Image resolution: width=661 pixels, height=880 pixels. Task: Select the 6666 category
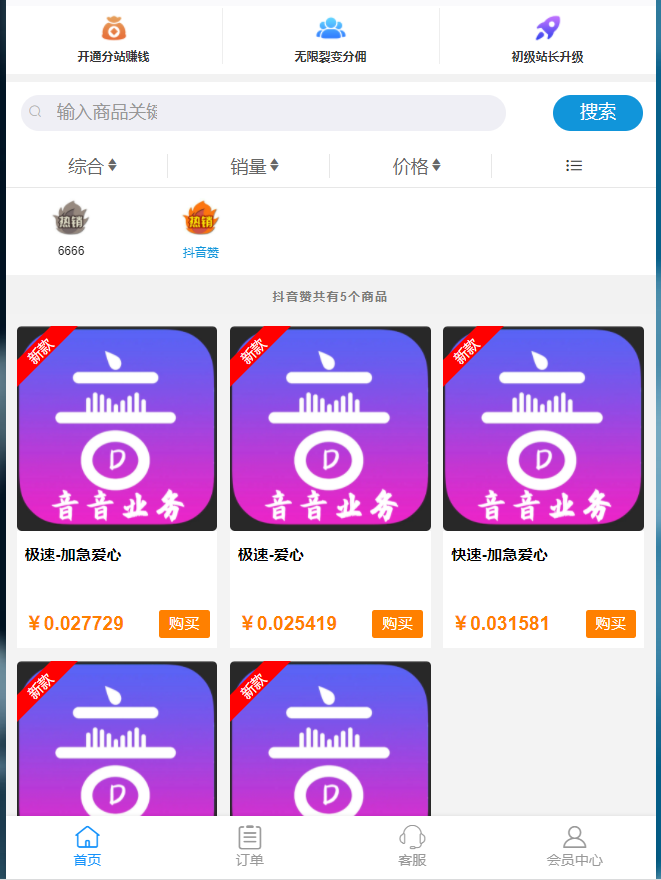(71, 229)
